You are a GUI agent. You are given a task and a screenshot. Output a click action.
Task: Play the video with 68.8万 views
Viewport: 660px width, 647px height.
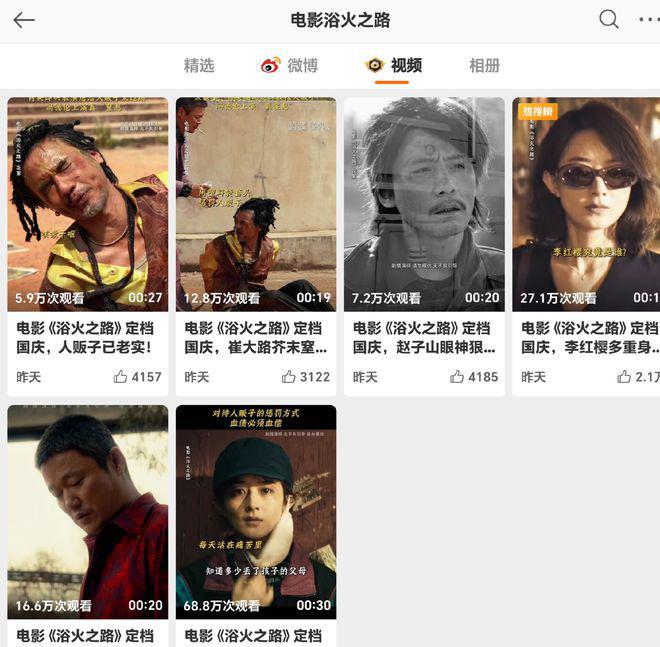256,511
